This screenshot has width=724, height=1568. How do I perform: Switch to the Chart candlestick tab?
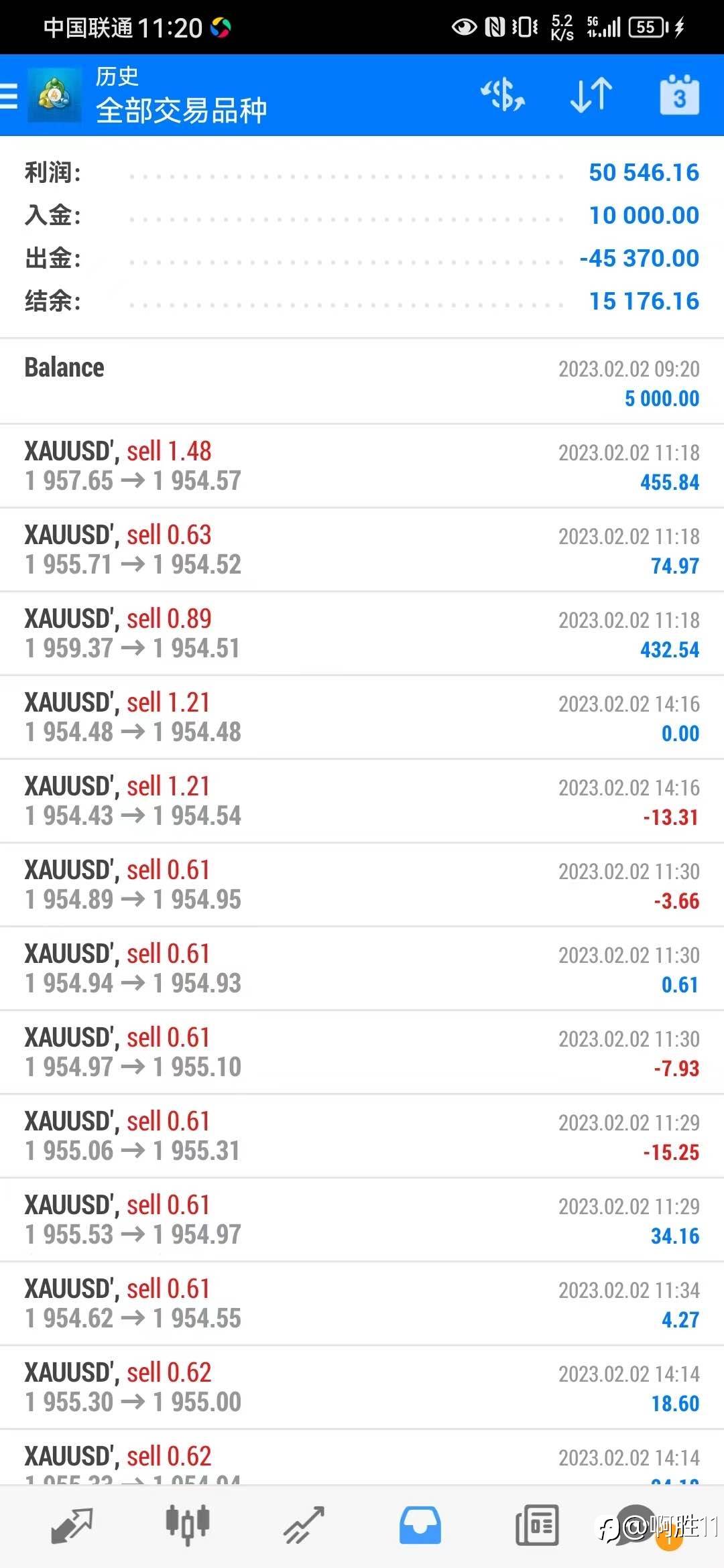[188, 1526]
